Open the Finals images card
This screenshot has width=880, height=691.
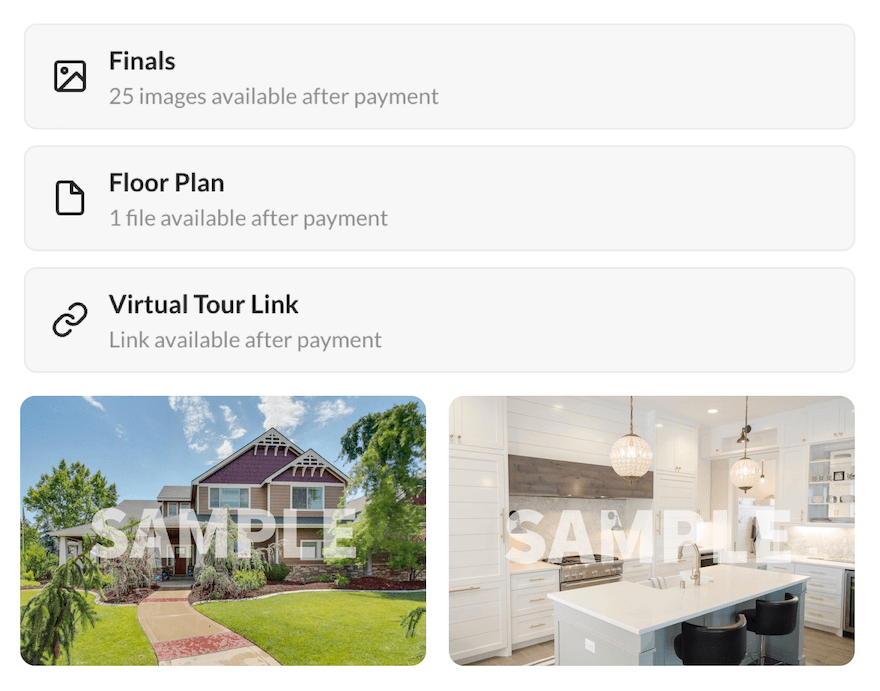(439, 77)
